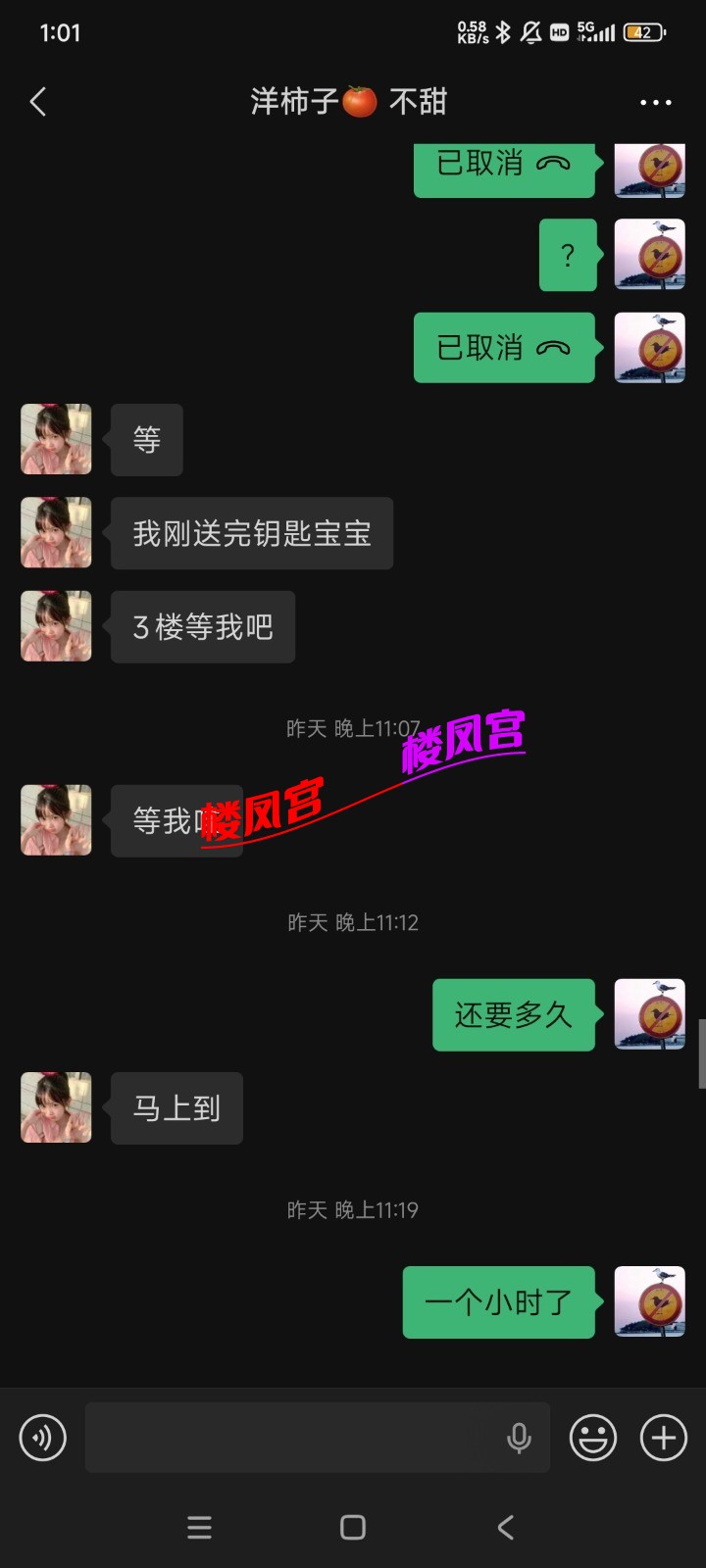706x1568 pixels.
Task: Tap the '3 楼等我吧' message bubble
Action: tap(202, 626)
